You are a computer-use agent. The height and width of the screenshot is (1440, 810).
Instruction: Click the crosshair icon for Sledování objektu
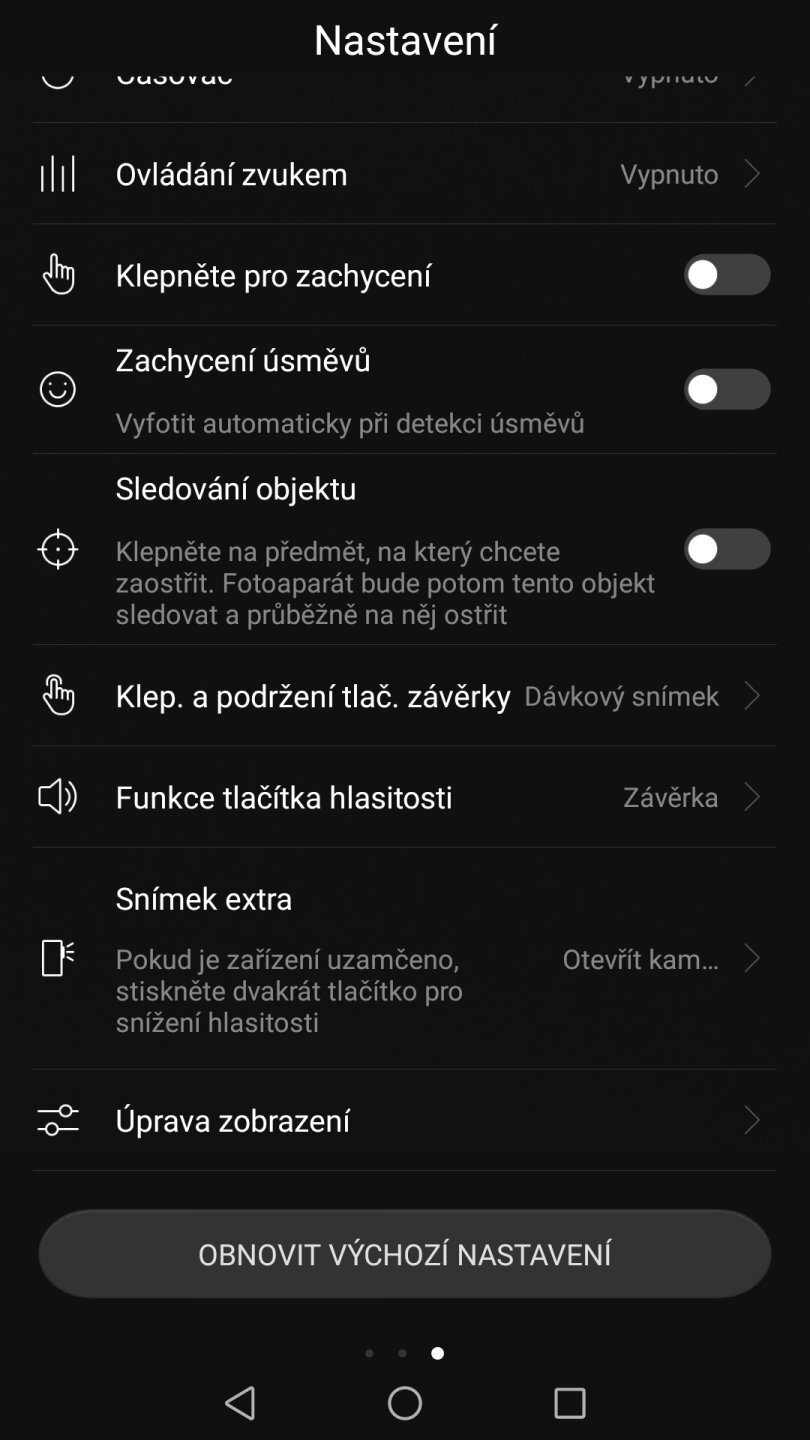click(x=57, y=549)
